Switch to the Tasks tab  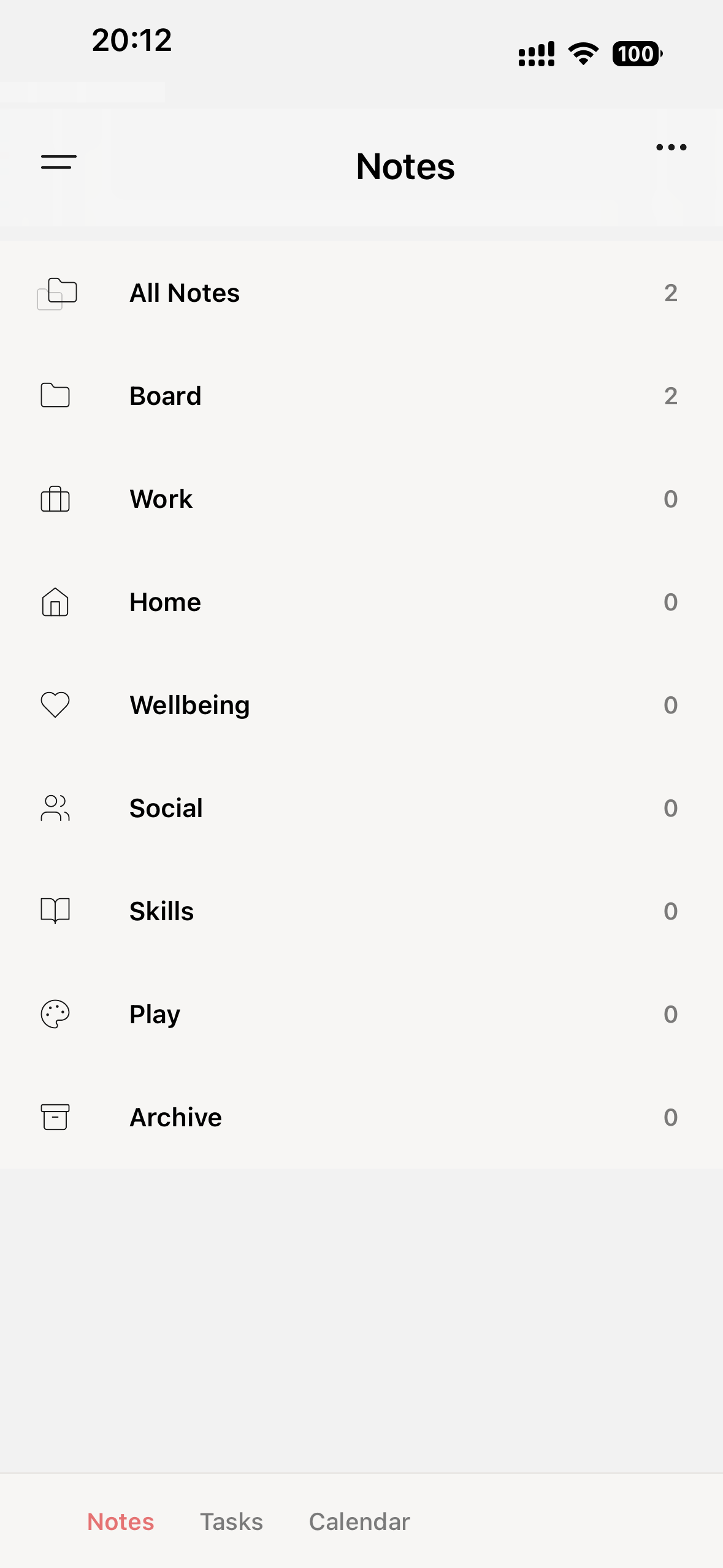231,1522
